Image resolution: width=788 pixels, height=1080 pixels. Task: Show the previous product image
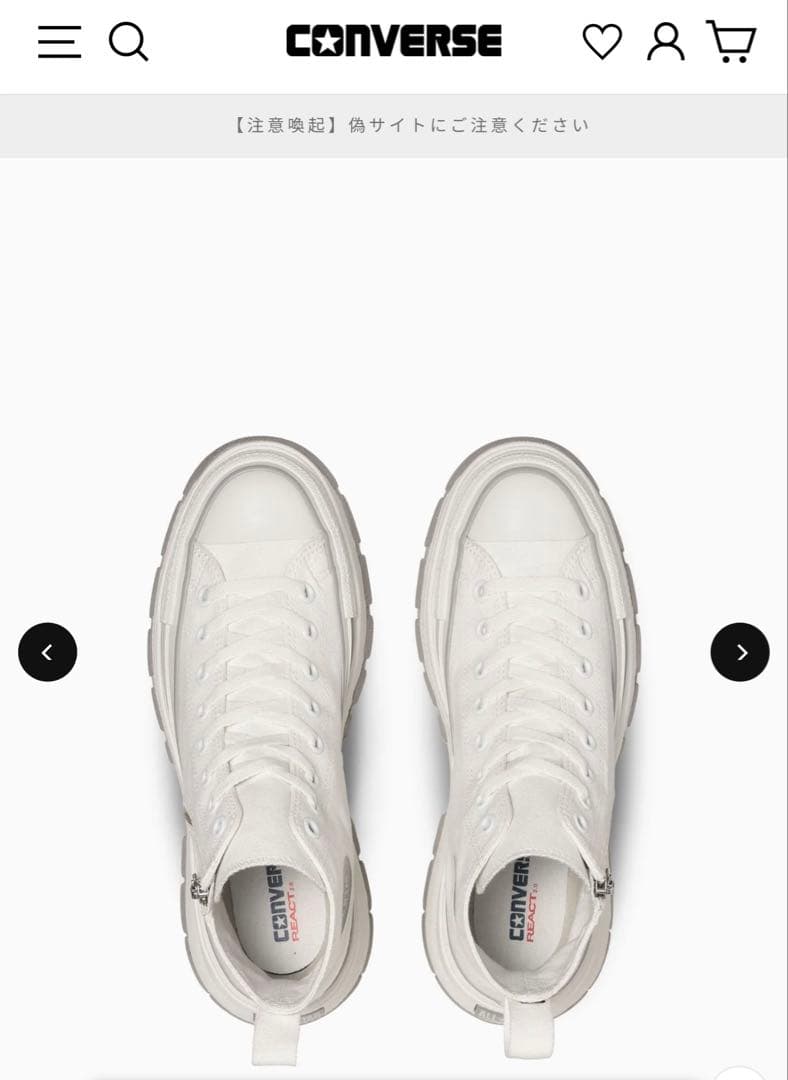click(47, 652)
